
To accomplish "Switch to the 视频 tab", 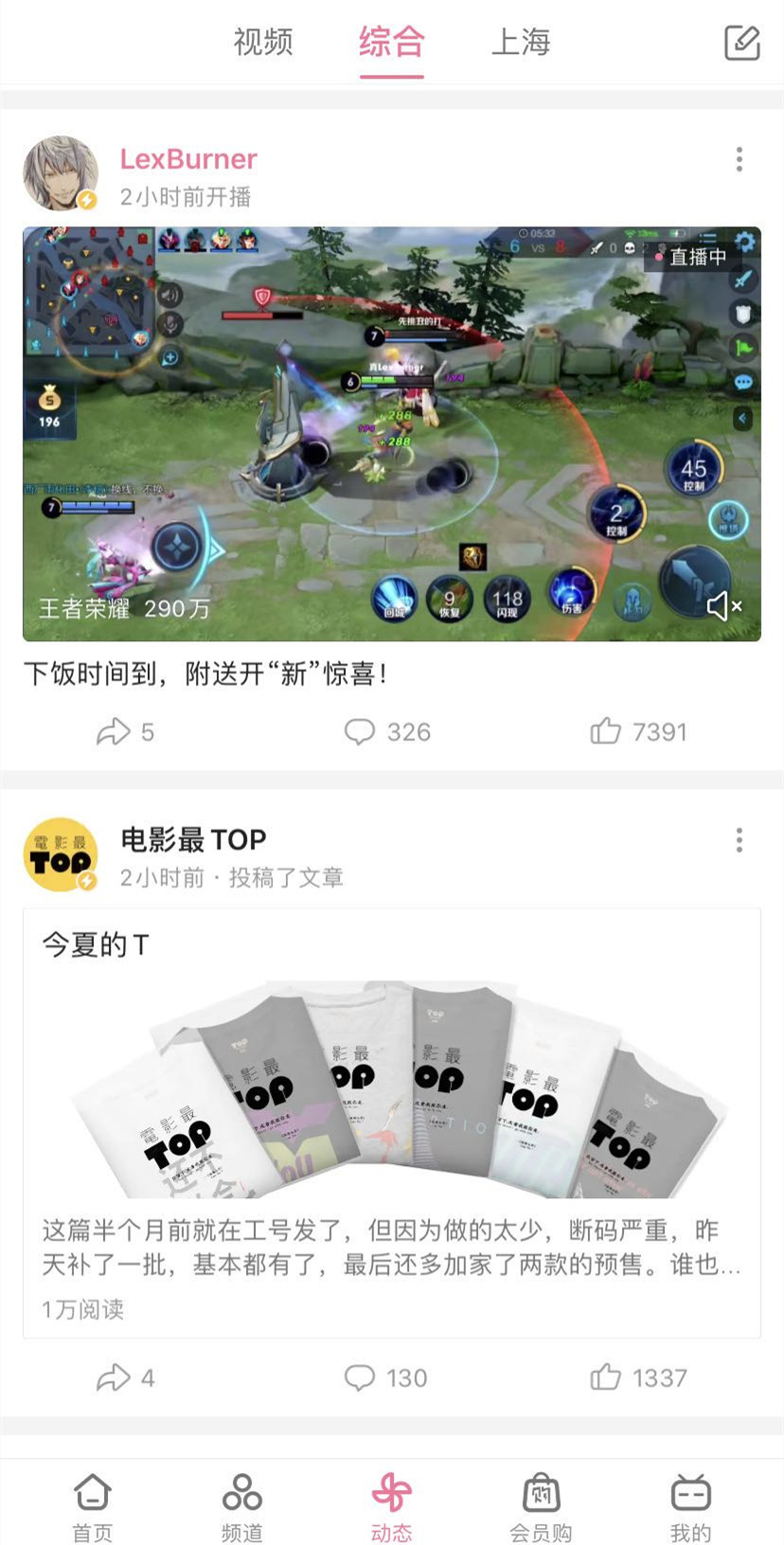I will tap(261, 43).
